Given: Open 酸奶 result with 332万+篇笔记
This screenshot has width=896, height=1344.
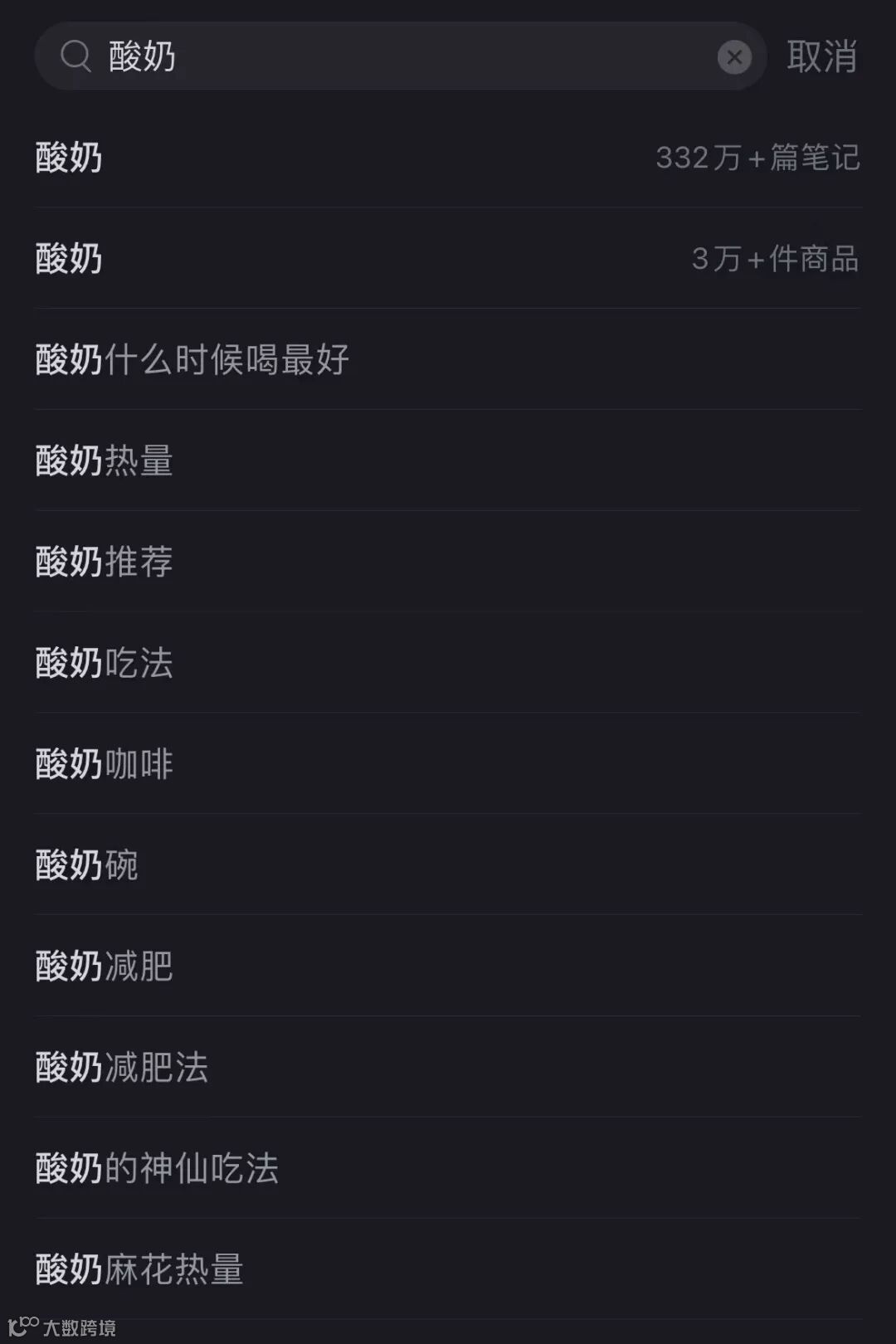Looking at the screenshot, I should [448, 158].
